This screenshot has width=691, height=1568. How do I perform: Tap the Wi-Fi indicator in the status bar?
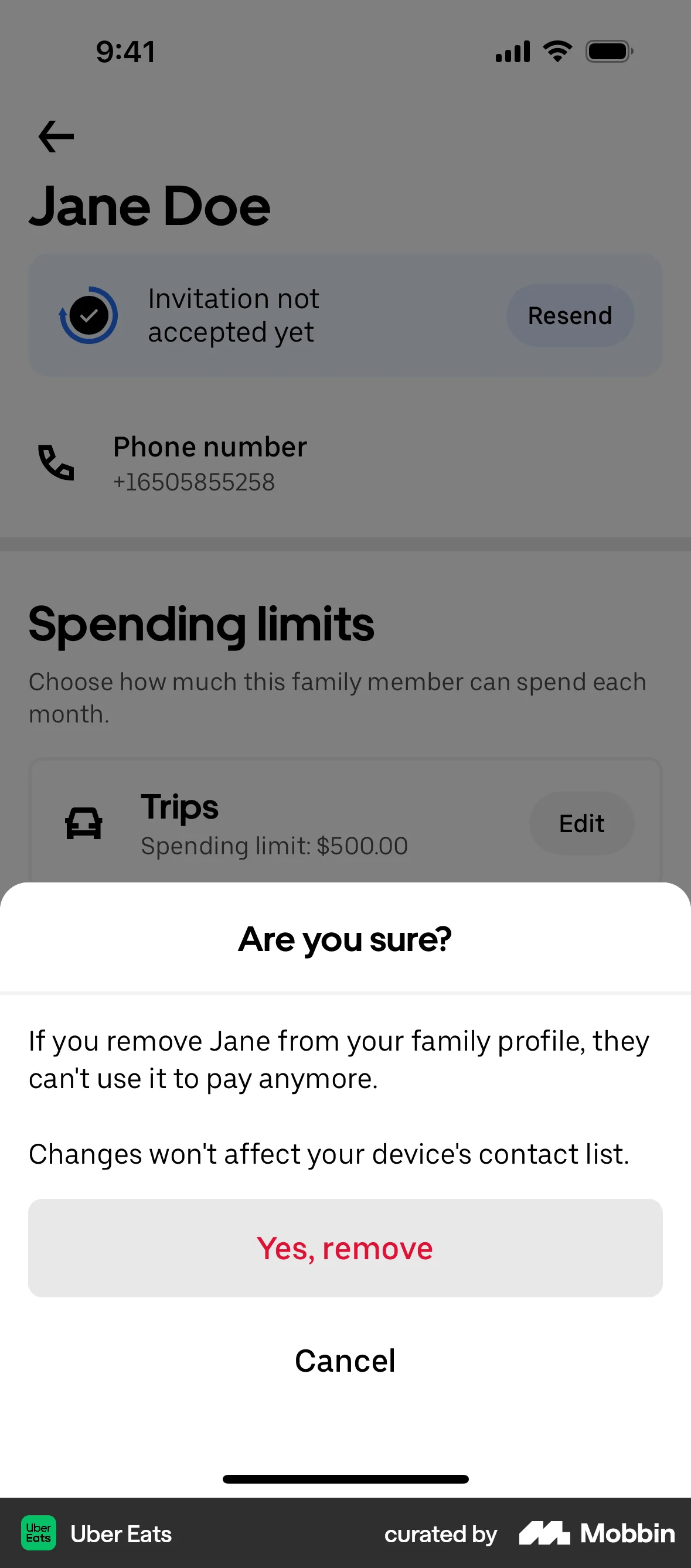tap(556, 51)
